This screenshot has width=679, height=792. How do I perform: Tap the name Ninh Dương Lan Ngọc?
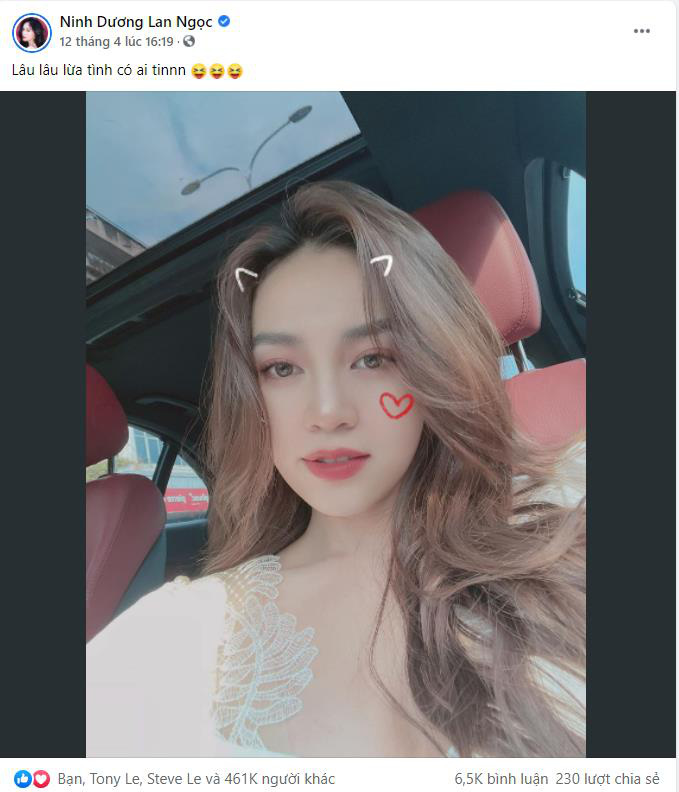[x=121, y=22]
